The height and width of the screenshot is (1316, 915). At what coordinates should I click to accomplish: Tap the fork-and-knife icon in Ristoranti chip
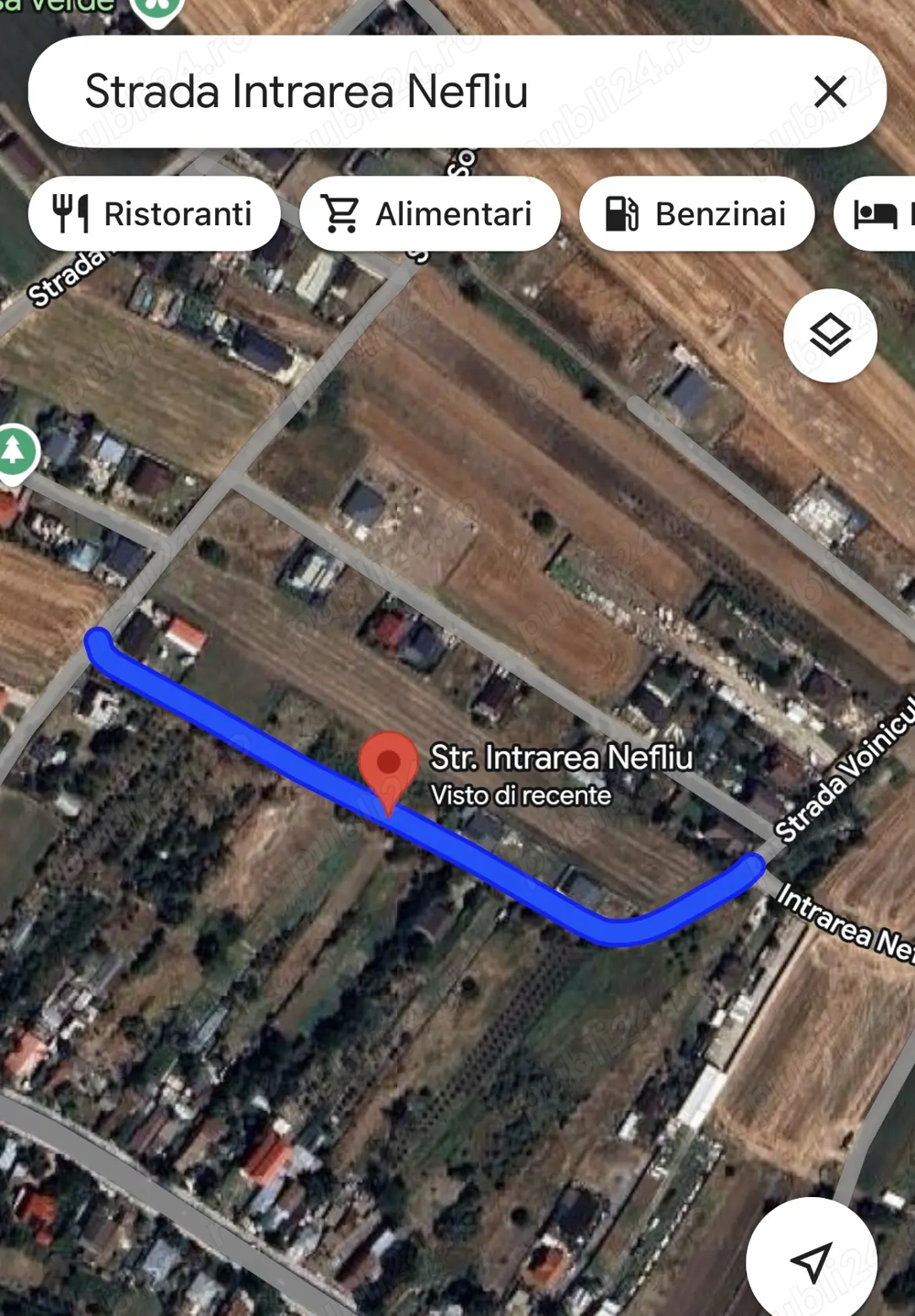point(72,213)
